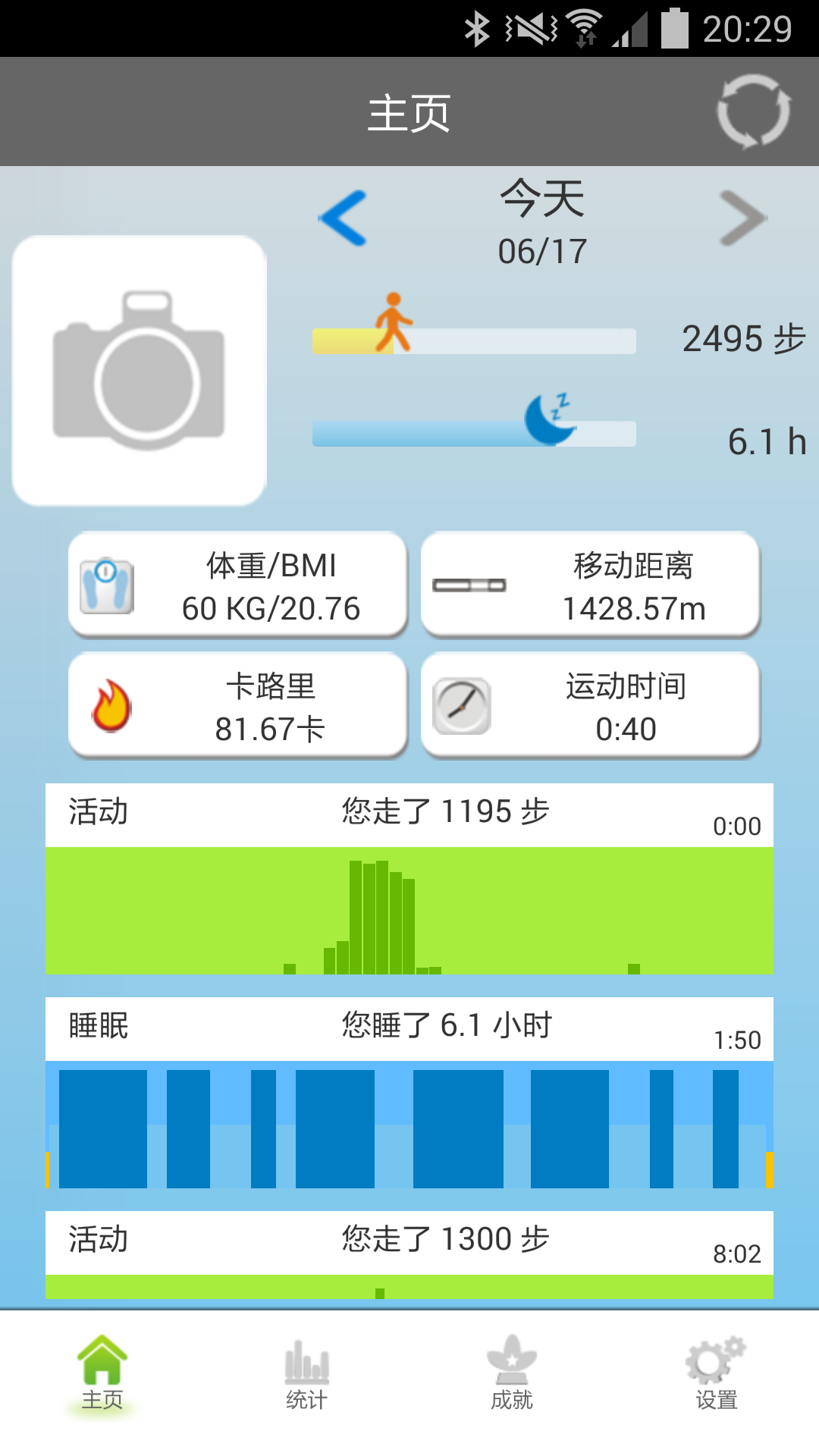Open the 1300 步 activity entry
Screen dimensions: 819x1456
click(409, 1251)
